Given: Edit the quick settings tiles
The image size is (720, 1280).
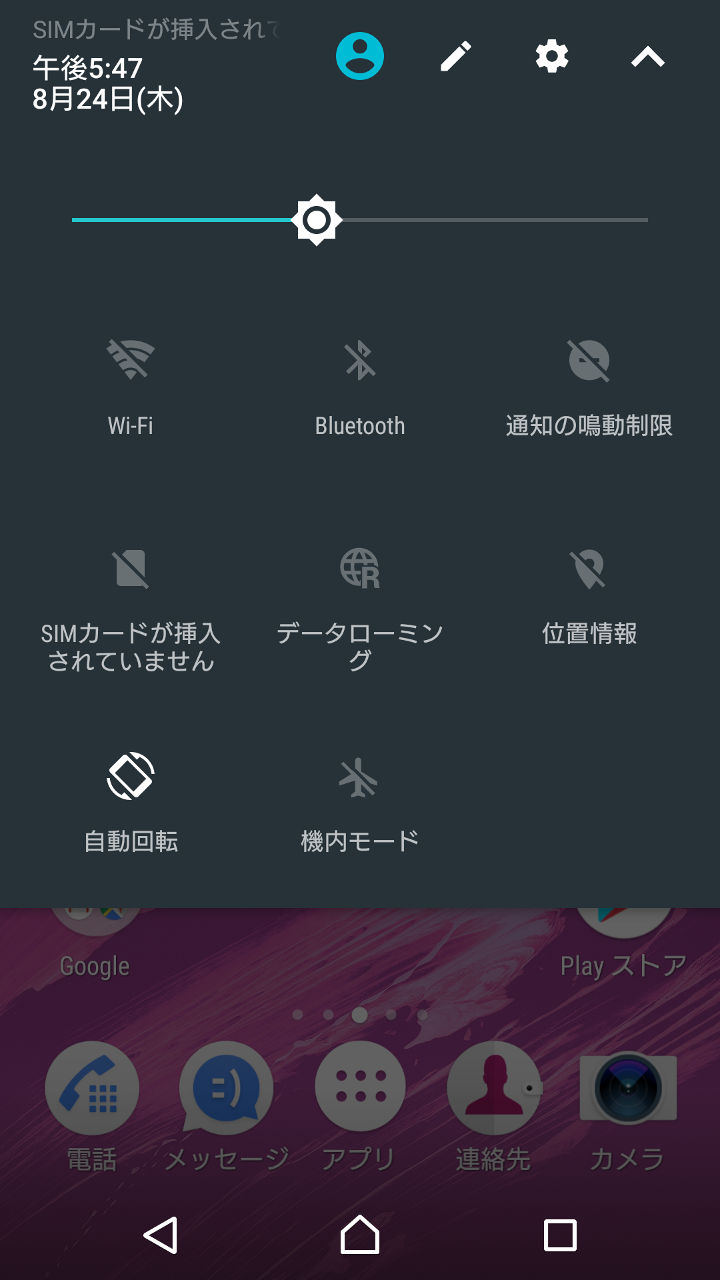Looking at the screenshot, I should tap(456, 57).
